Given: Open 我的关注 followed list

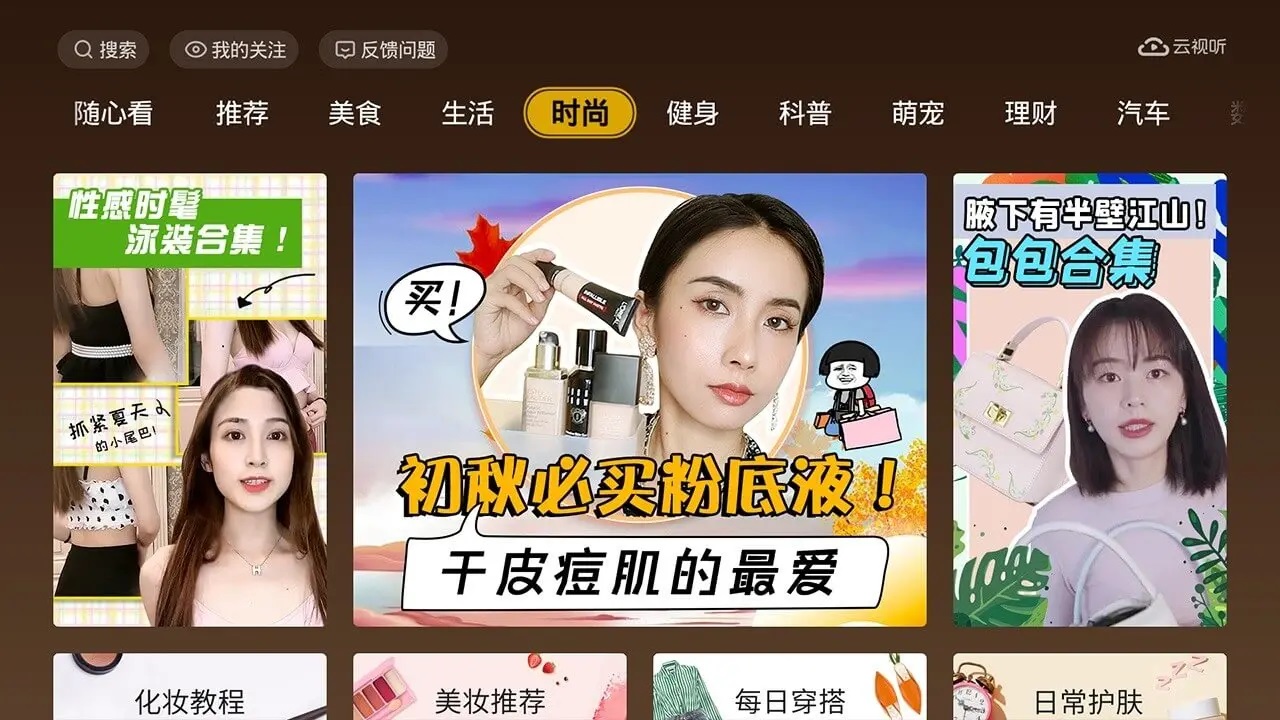Looking at the screenshot, I should 234,49.
